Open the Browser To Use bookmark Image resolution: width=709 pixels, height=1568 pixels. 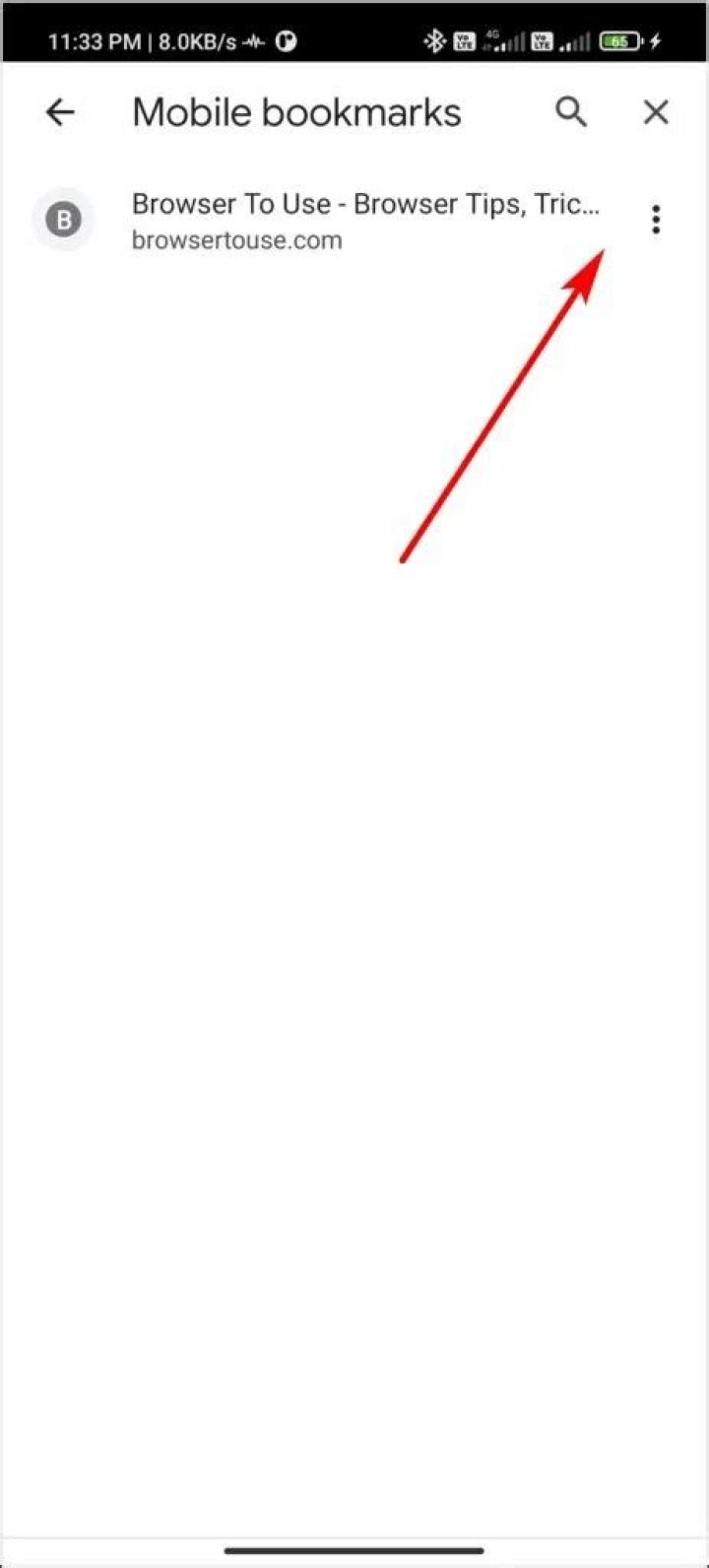364,204
